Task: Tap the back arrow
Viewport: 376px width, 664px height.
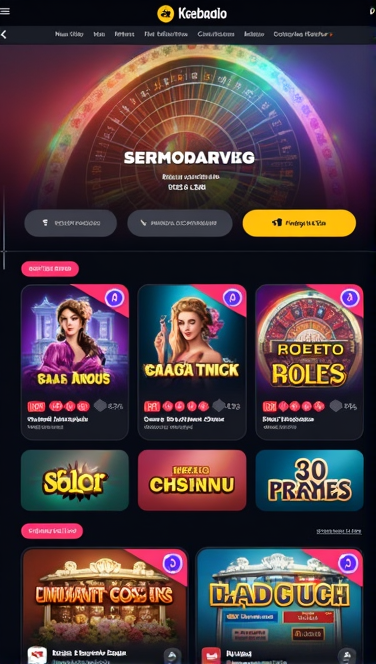Action: tap(4, 34)
